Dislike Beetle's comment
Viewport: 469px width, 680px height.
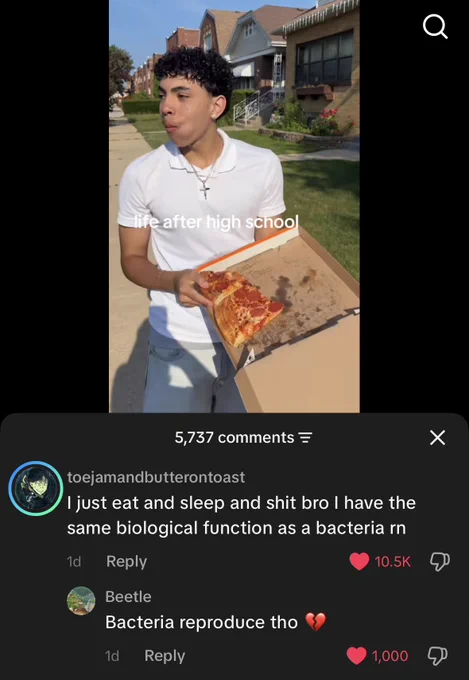pos(438,656)
